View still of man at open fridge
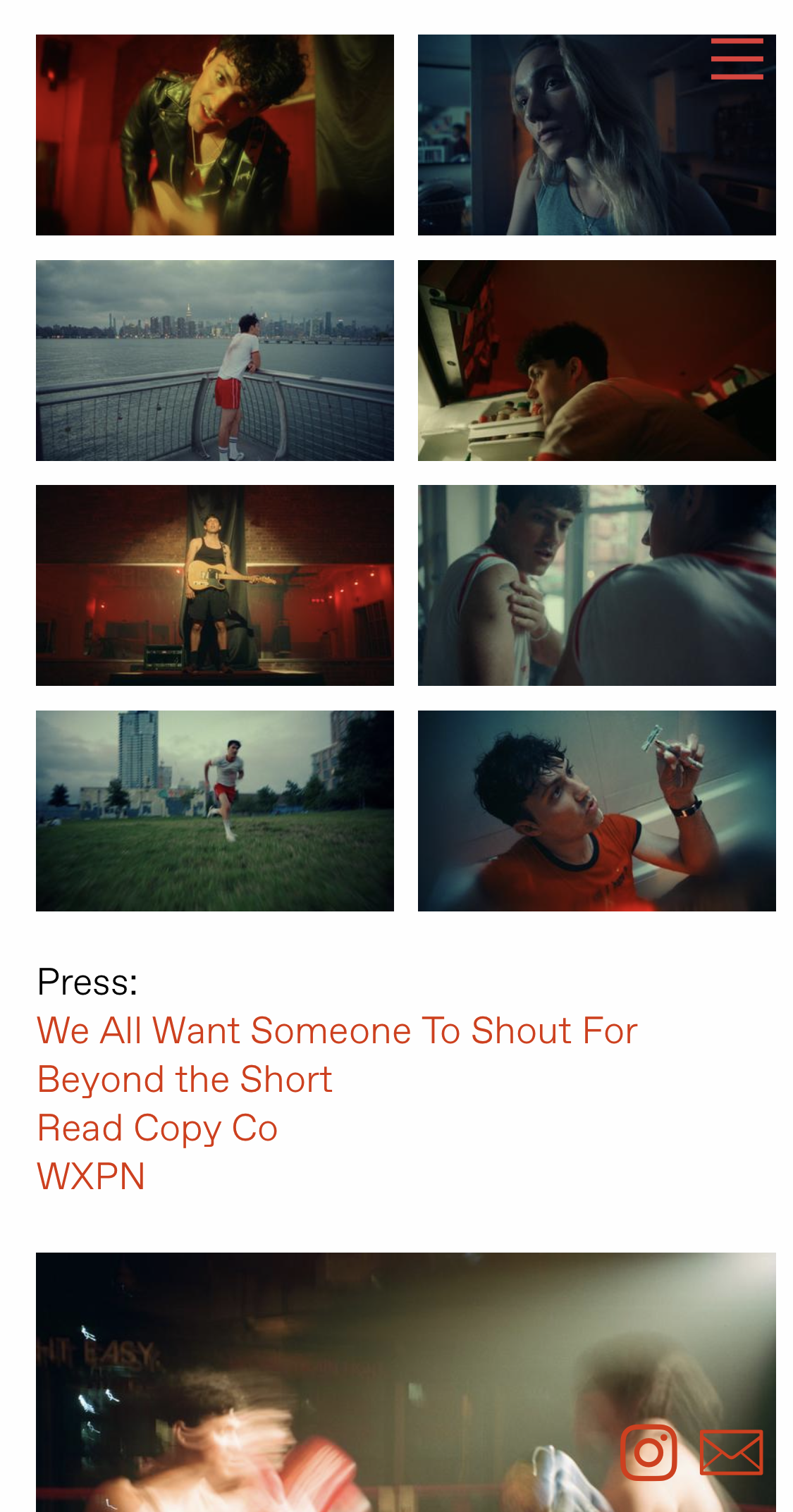This screenshot has width=793, height=1512. [x=596, y=360]
